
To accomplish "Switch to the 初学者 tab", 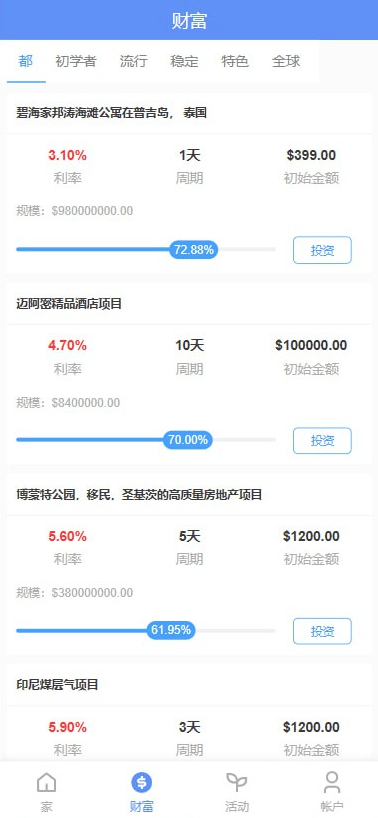I will [x=76, y=62].
